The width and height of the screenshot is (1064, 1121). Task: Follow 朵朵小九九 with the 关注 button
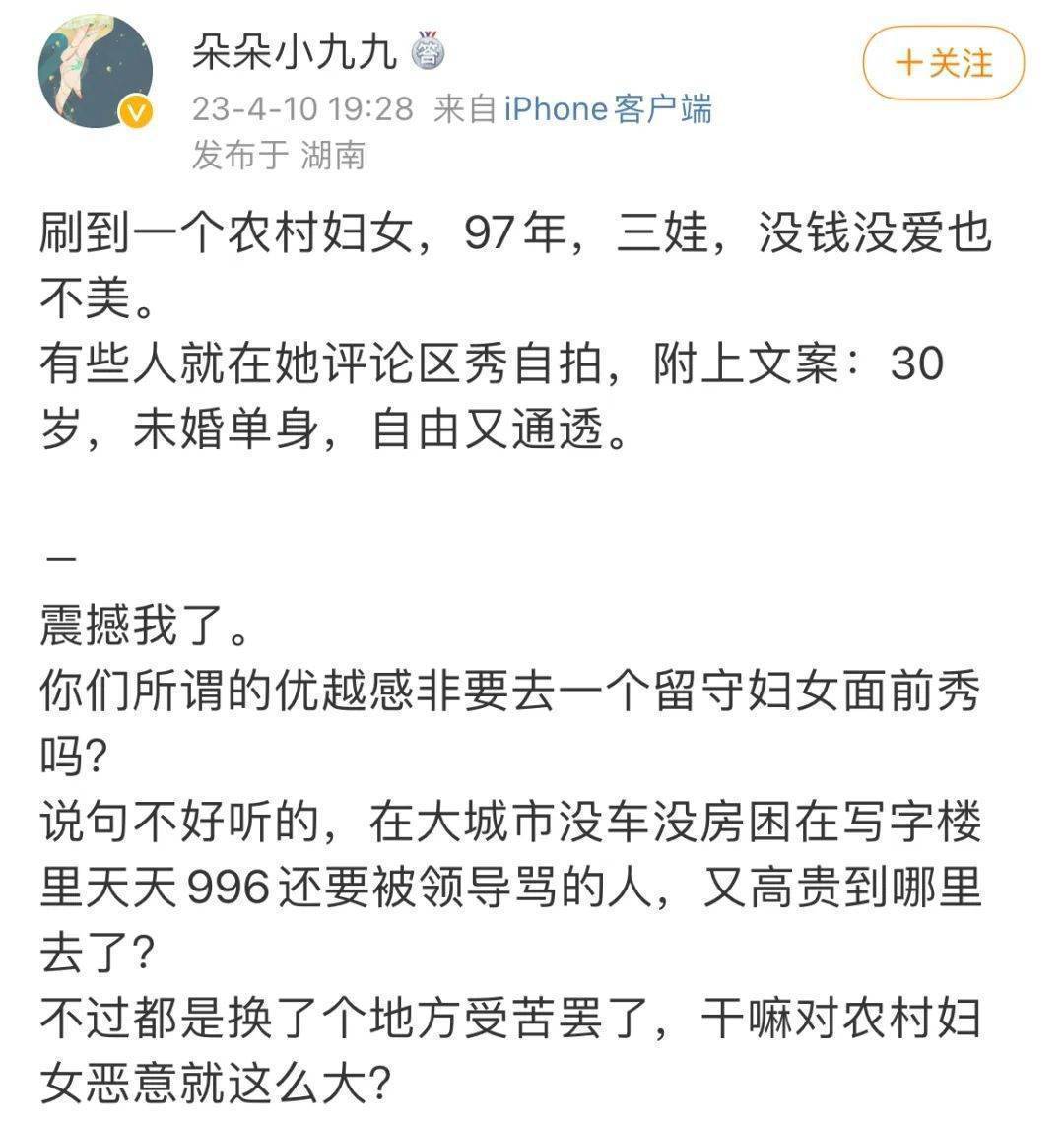tap(943, 64)
